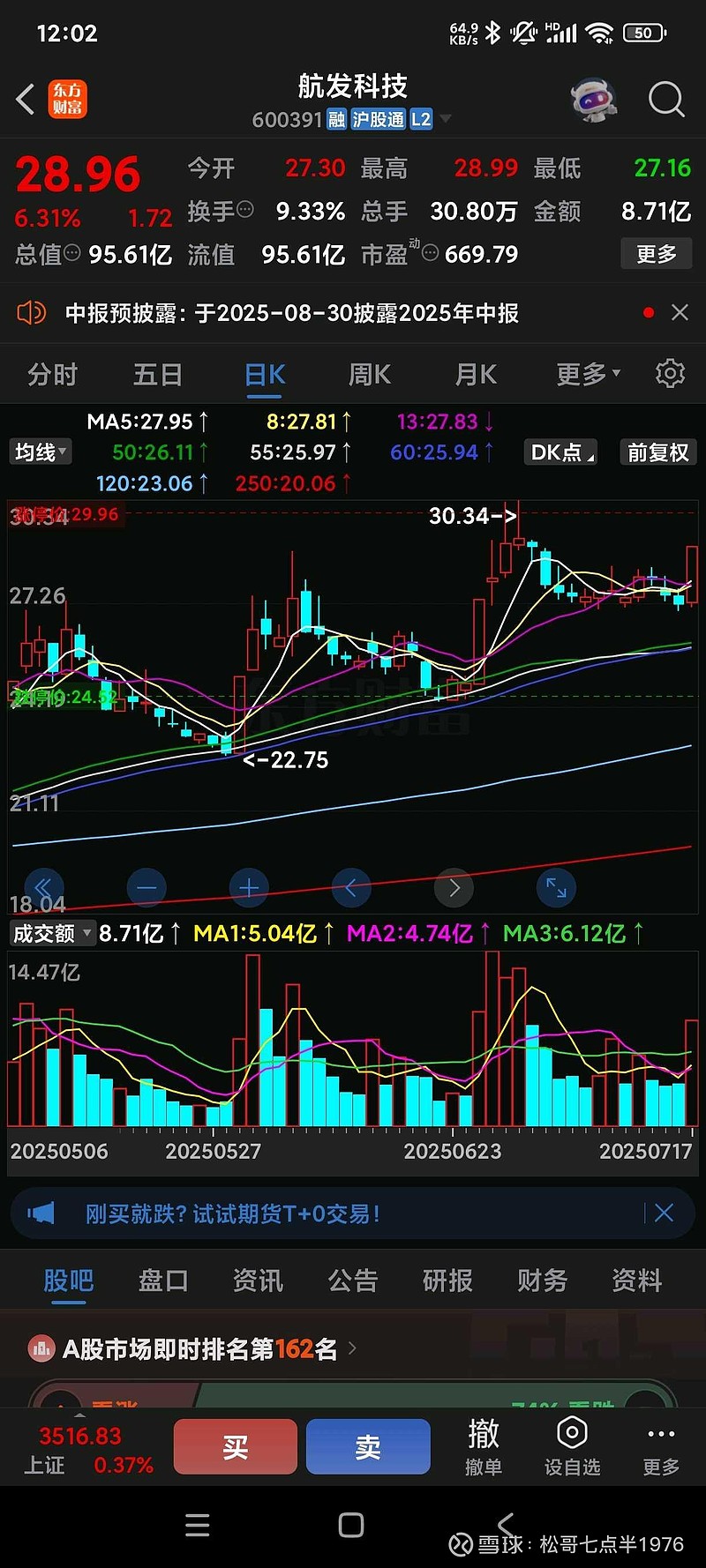
Task: Tap 更多 beside the quote stats
Action: point(656,254)
